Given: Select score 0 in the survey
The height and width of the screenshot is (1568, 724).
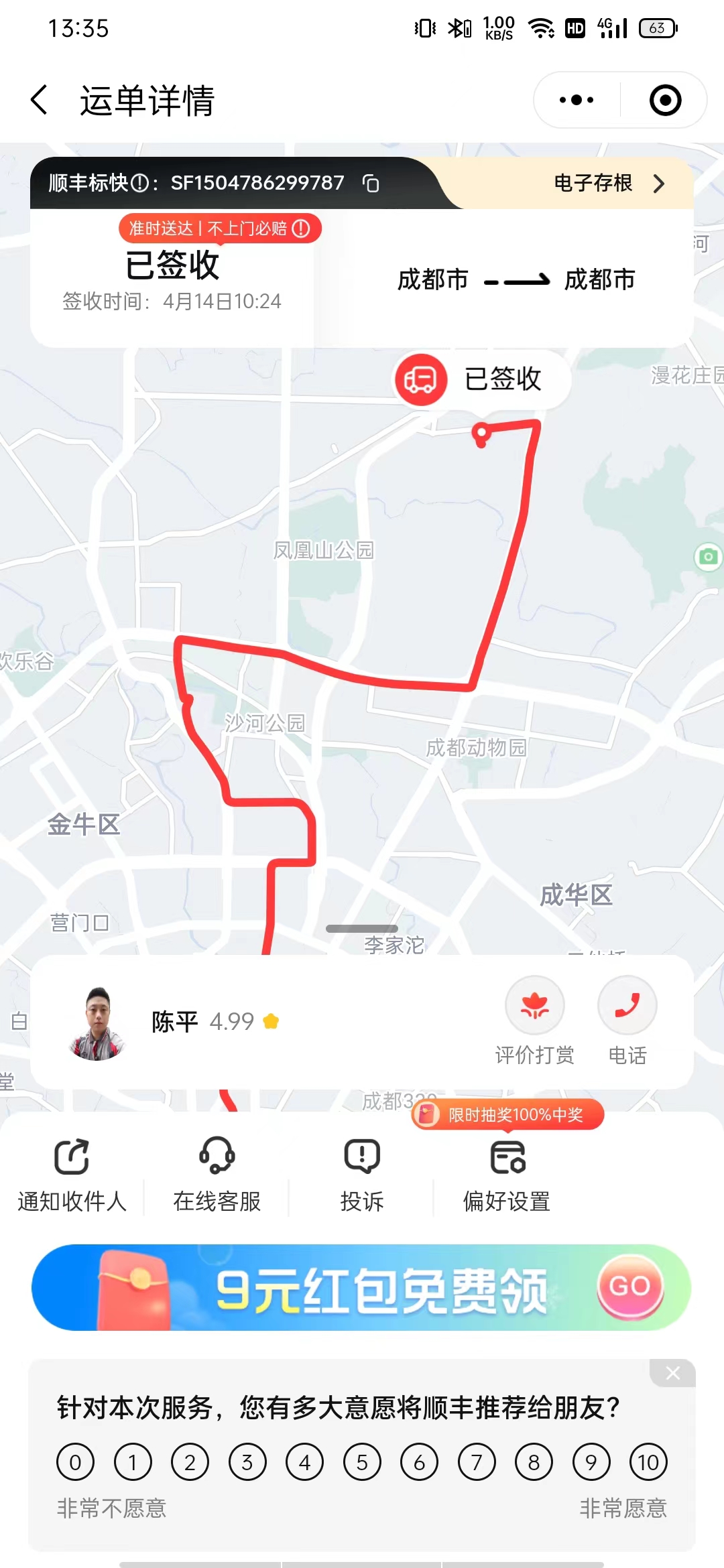Looking at the screenshot, I should tap(75, 1462).
